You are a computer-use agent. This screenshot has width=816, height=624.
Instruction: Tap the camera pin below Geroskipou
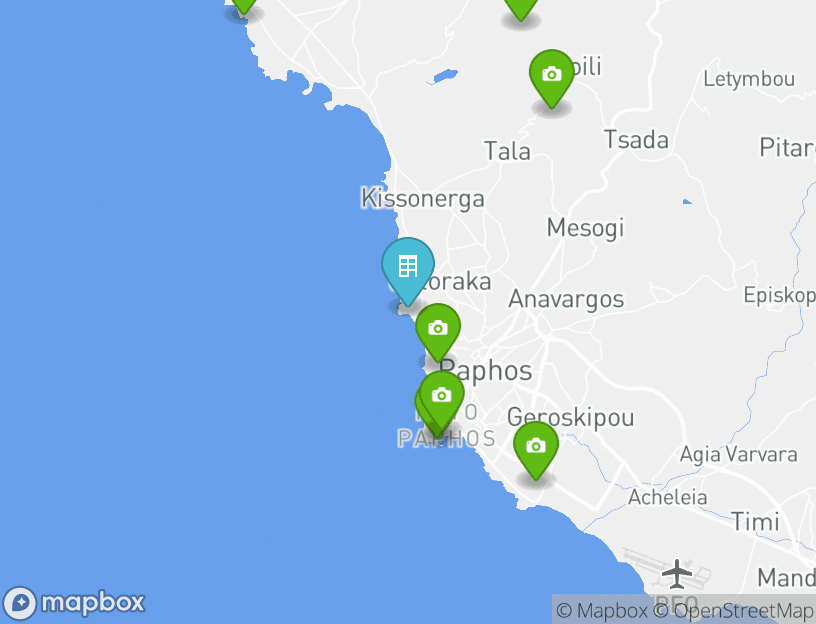pyautogui.click(x=536, y=446)
